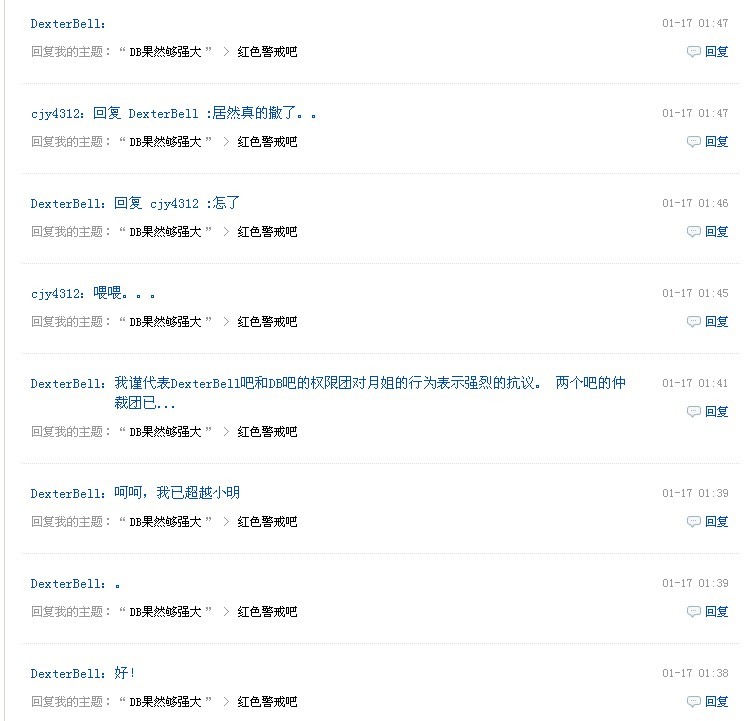Open the 好! reply by DexterBell
This screenshot has height=721, width=756.
(x=125, y=673)
